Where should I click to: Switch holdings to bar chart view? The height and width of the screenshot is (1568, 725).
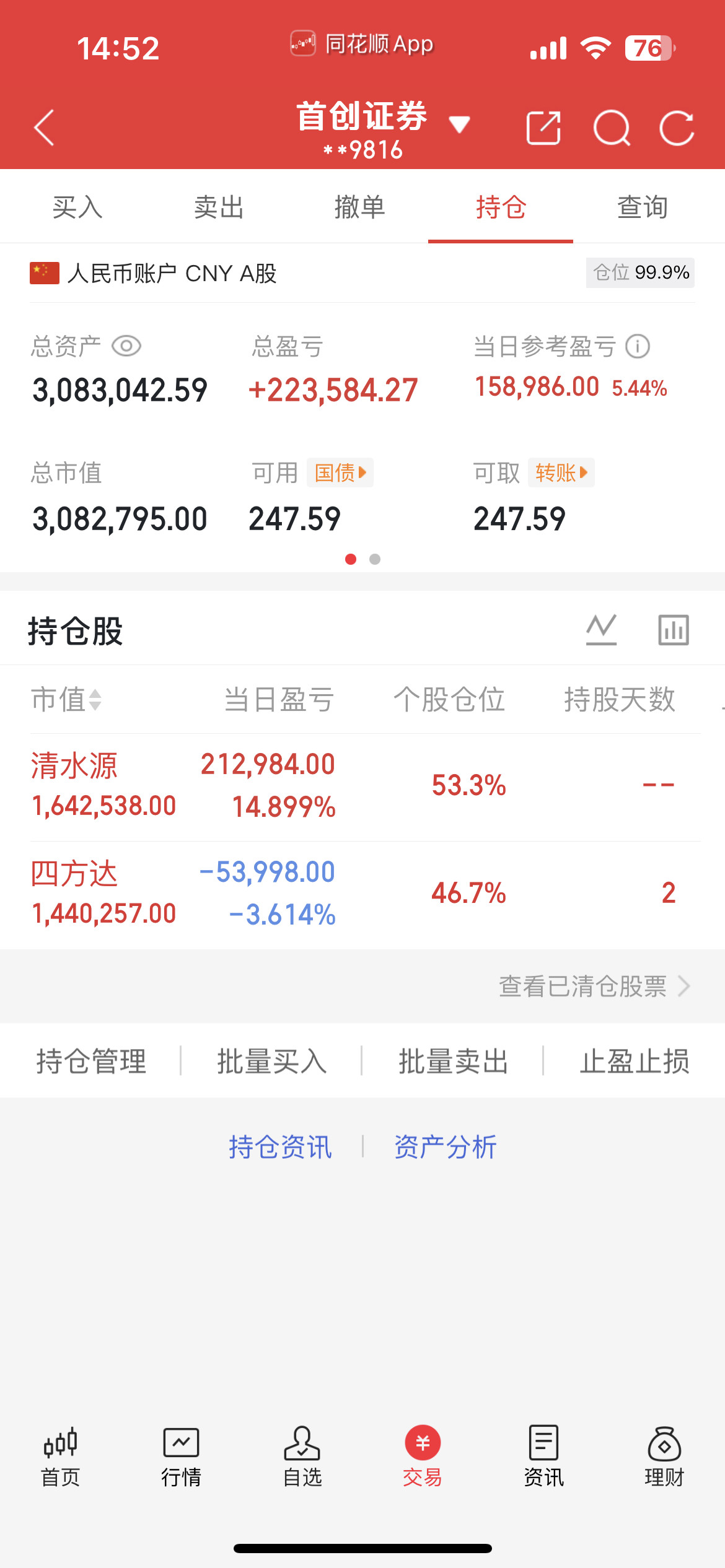pyautogui.click(x=673, y=630)
